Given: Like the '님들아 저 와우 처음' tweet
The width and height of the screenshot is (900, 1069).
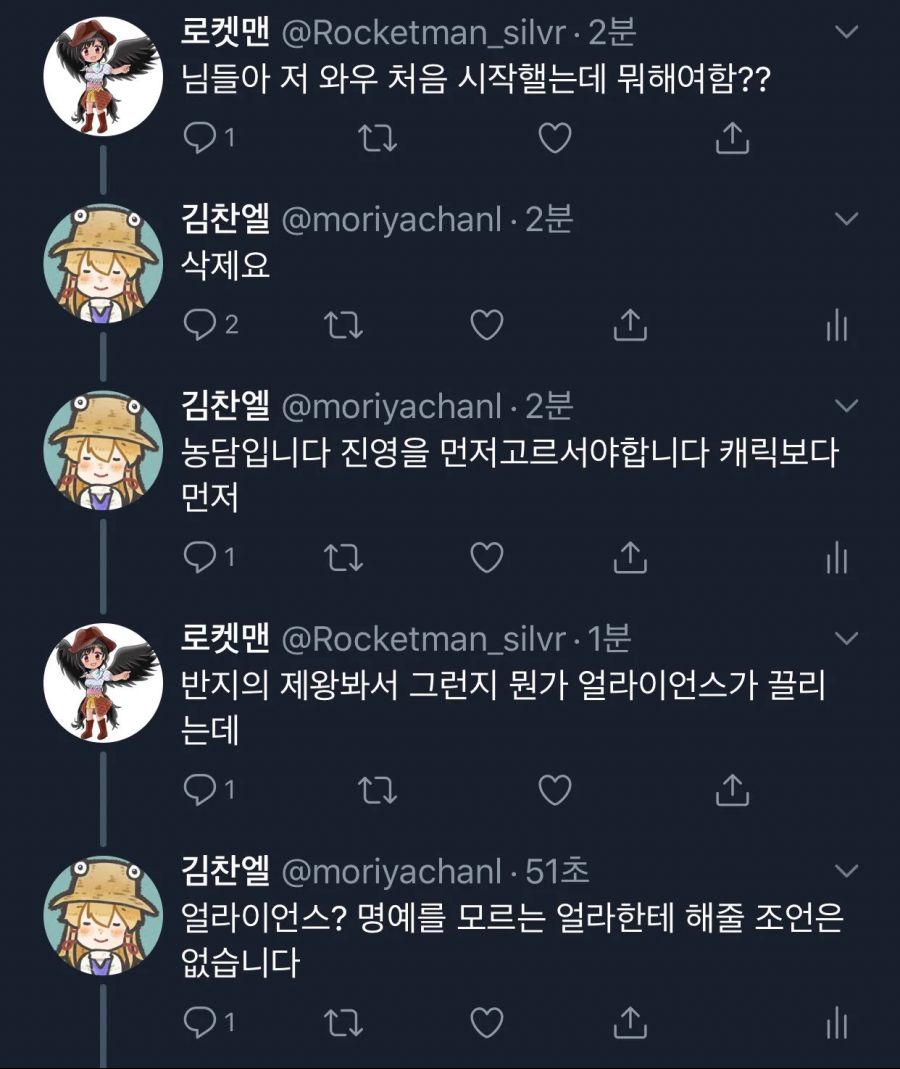Looking at the screenshot, I should [x=554, y=138].
